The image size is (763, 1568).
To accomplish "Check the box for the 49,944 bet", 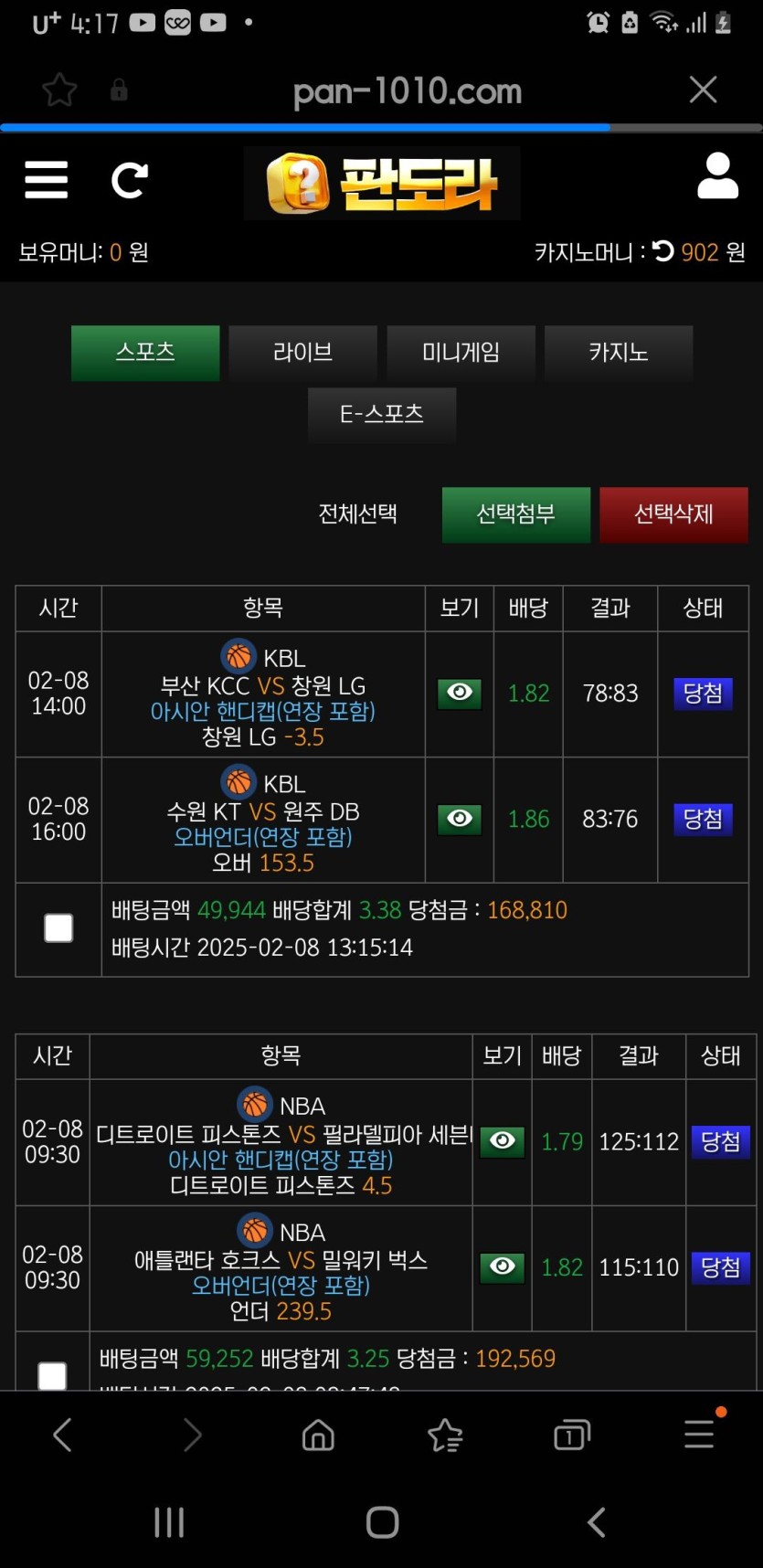I will 58,928.
